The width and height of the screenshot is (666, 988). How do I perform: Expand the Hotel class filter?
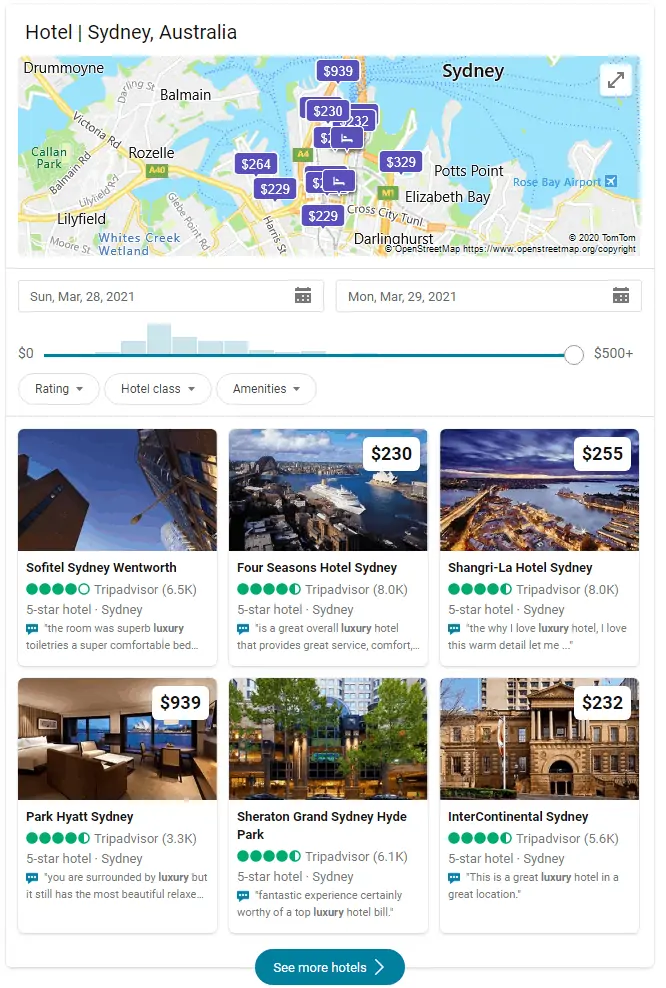(158, 389)
